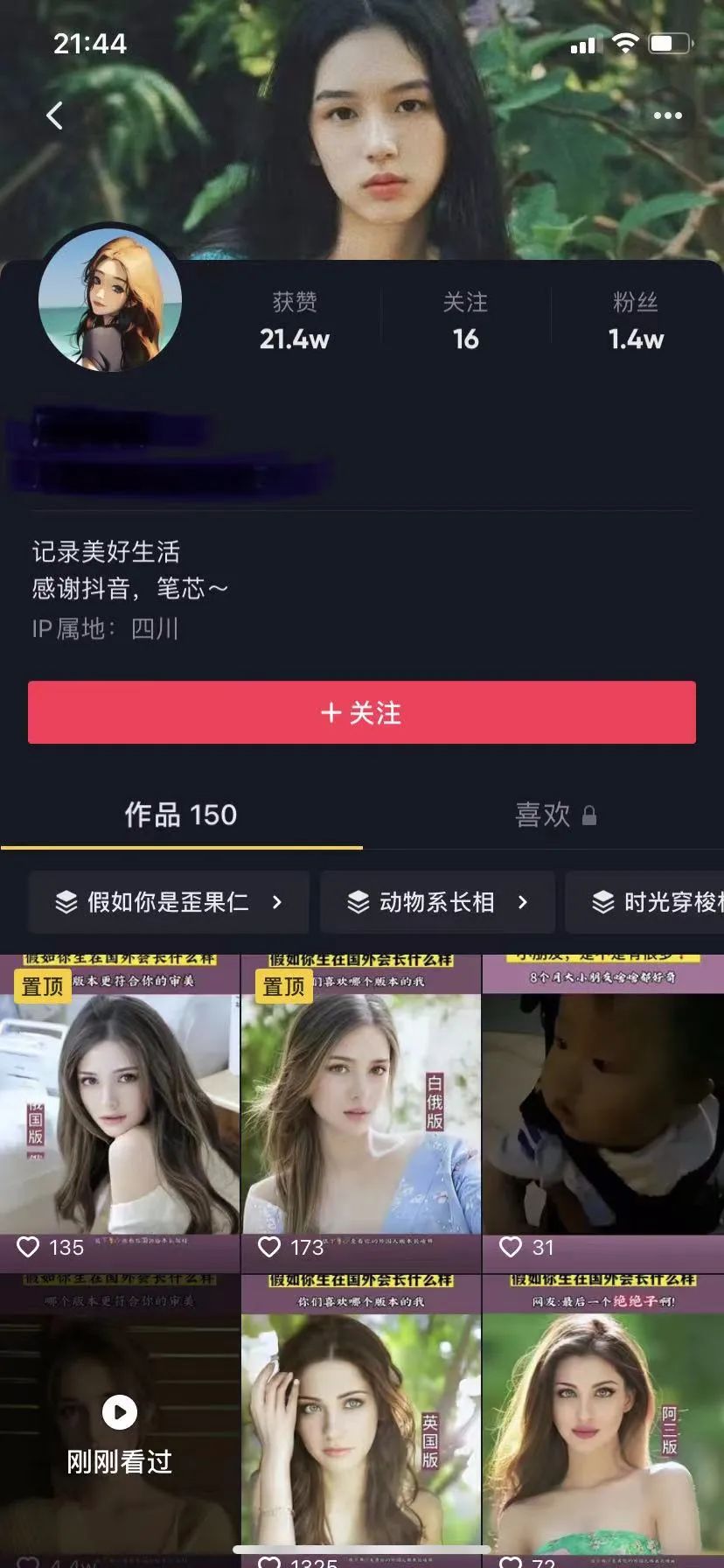Open the three-dot overflow menu
Image resolution: width=724 pixels, height=1568 pixels.
click(x=667, y=115)
